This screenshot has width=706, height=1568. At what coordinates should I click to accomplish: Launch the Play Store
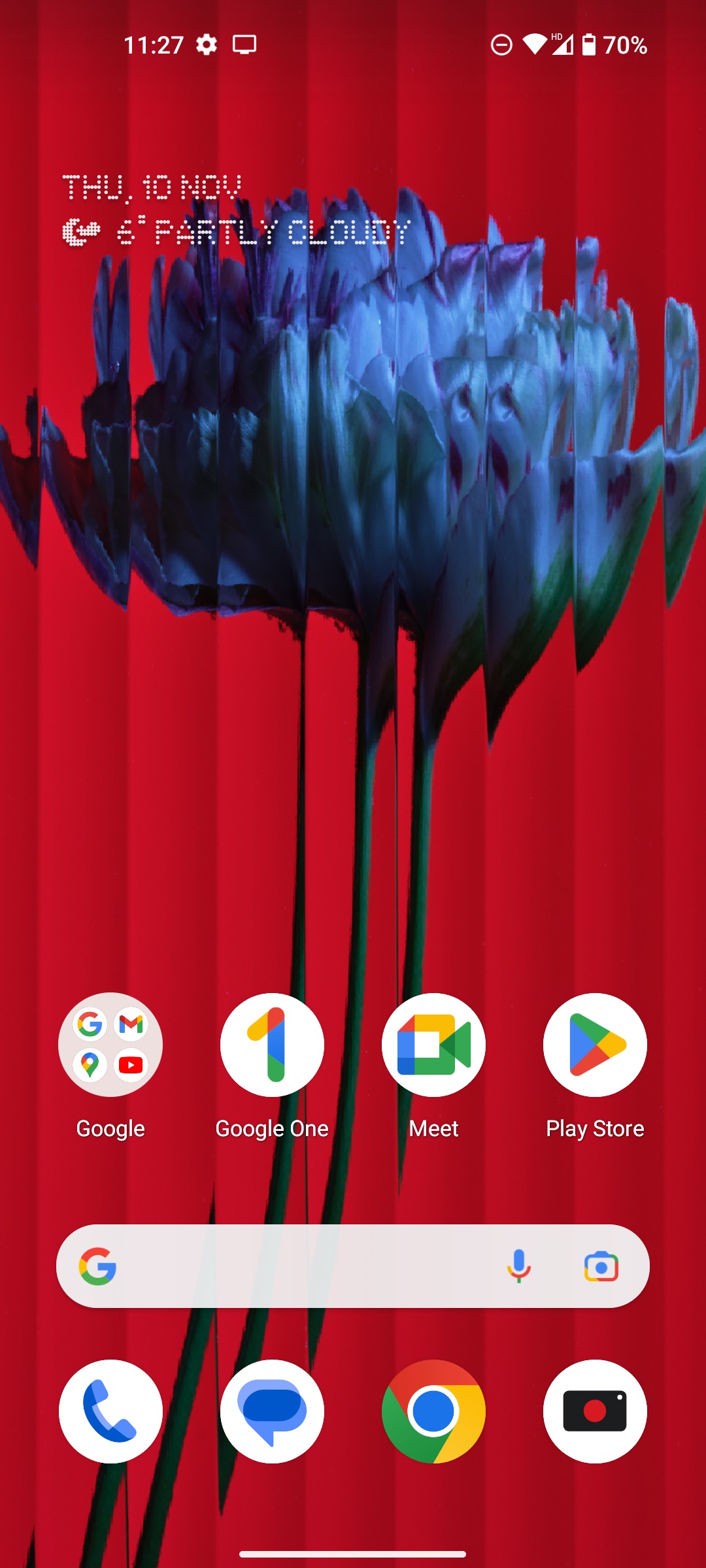click(595, 1045)
